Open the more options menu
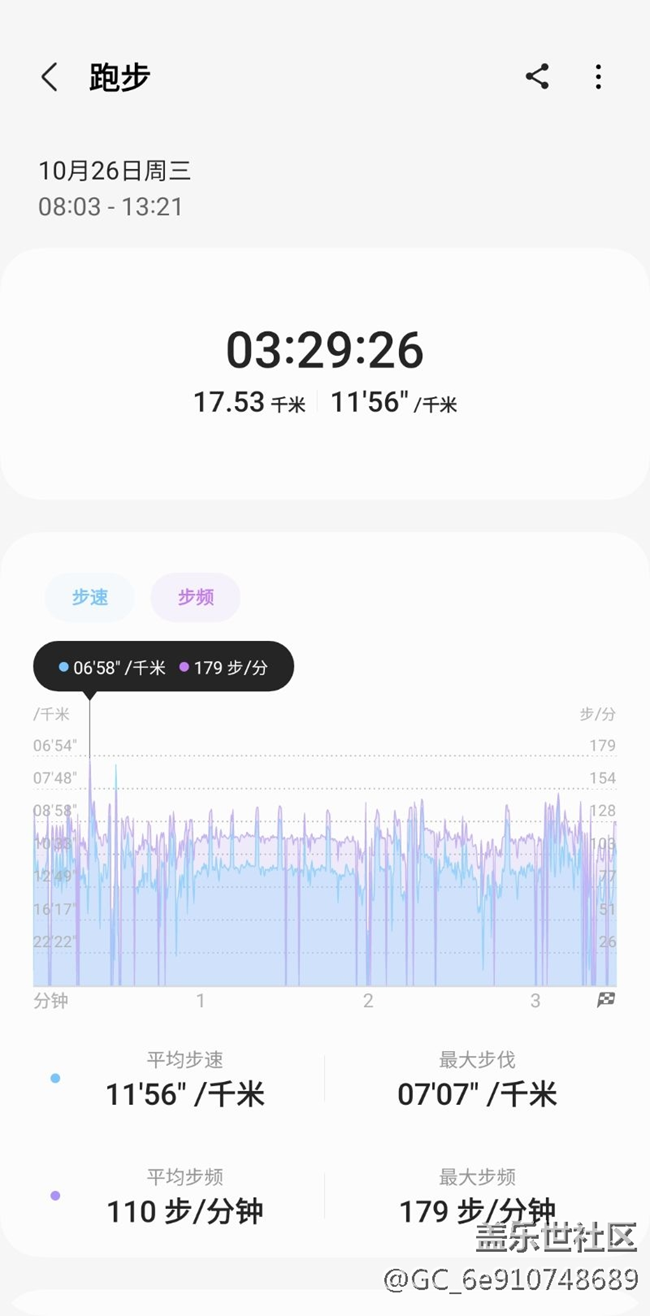The image size is (650, 1316). pyautogui.click(x=598, y=77)
